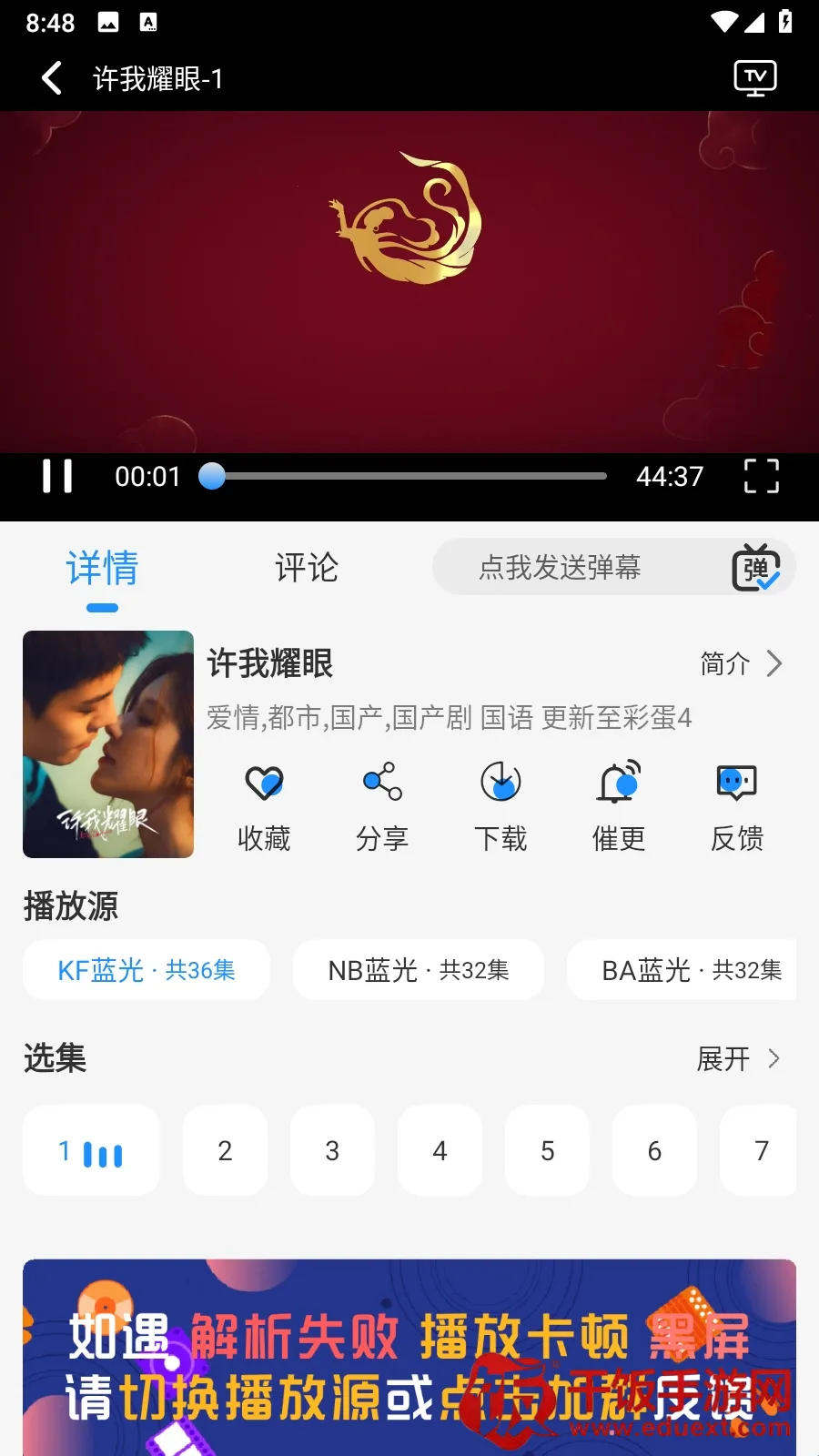Pause the video with the pause button
Screen dimensions: 819x1456
[x=56, y=476]
